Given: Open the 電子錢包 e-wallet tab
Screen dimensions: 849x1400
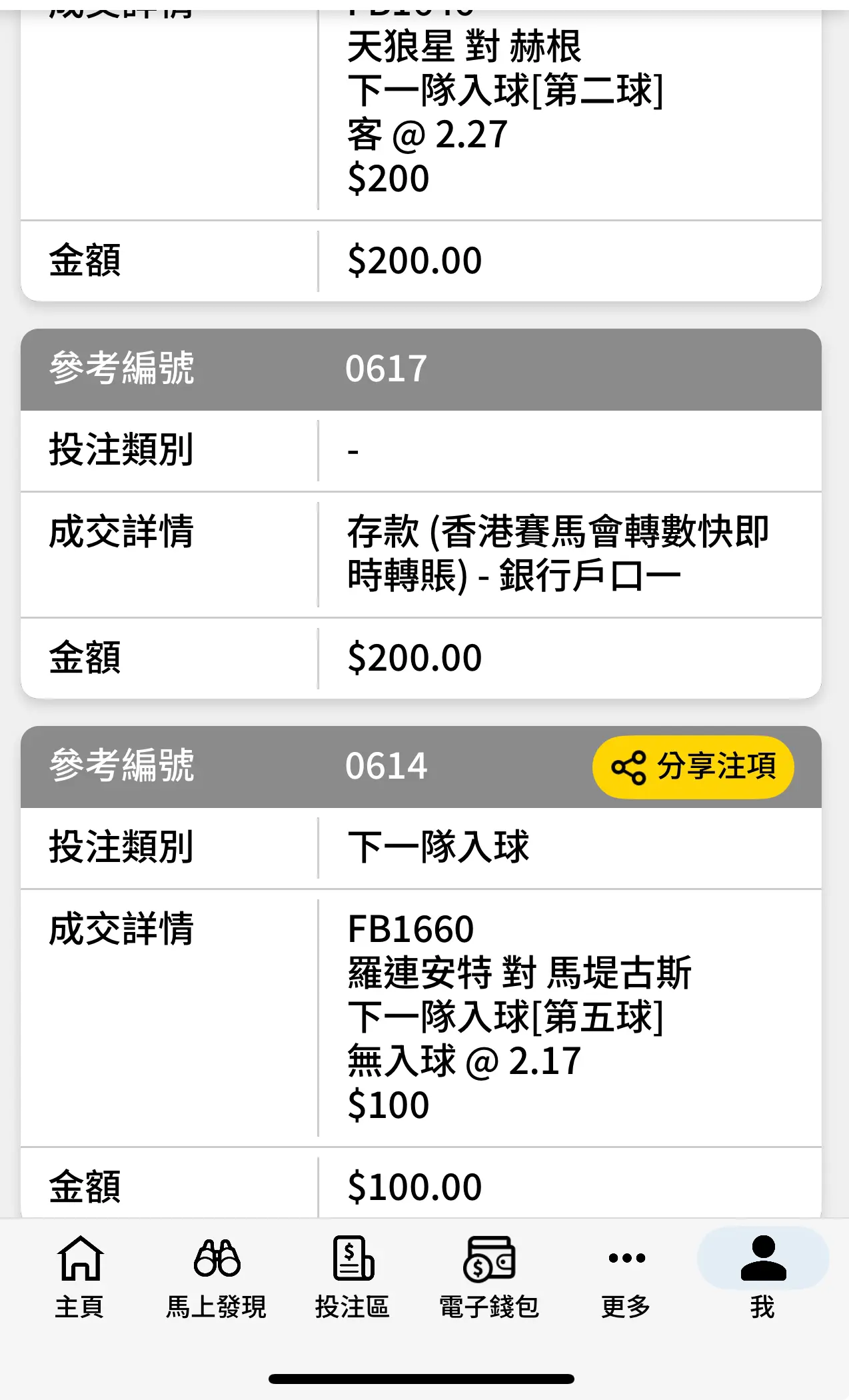Looking at the screenshot, I should (489, 1277).
